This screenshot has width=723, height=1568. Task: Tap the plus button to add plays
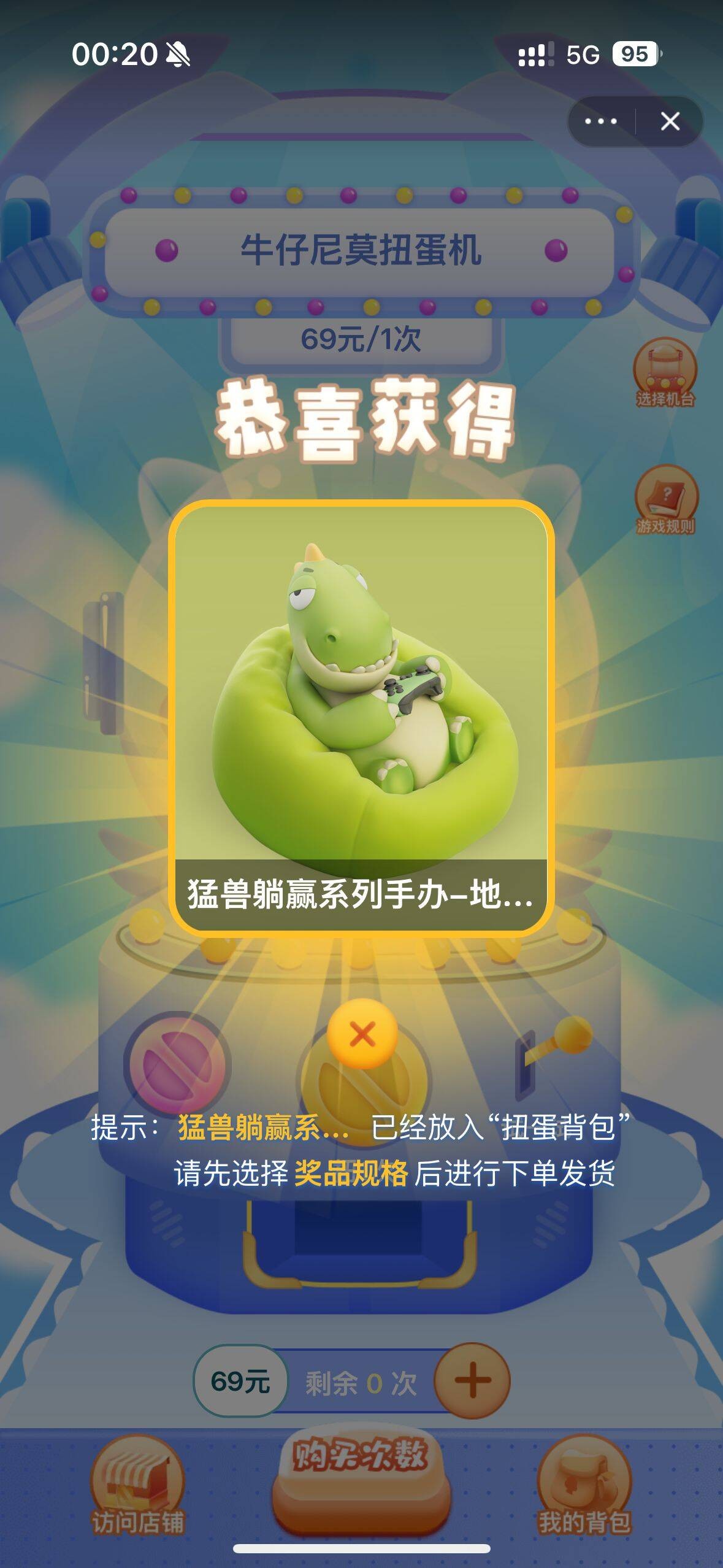pyautogui.click(x=472, y=1380)
